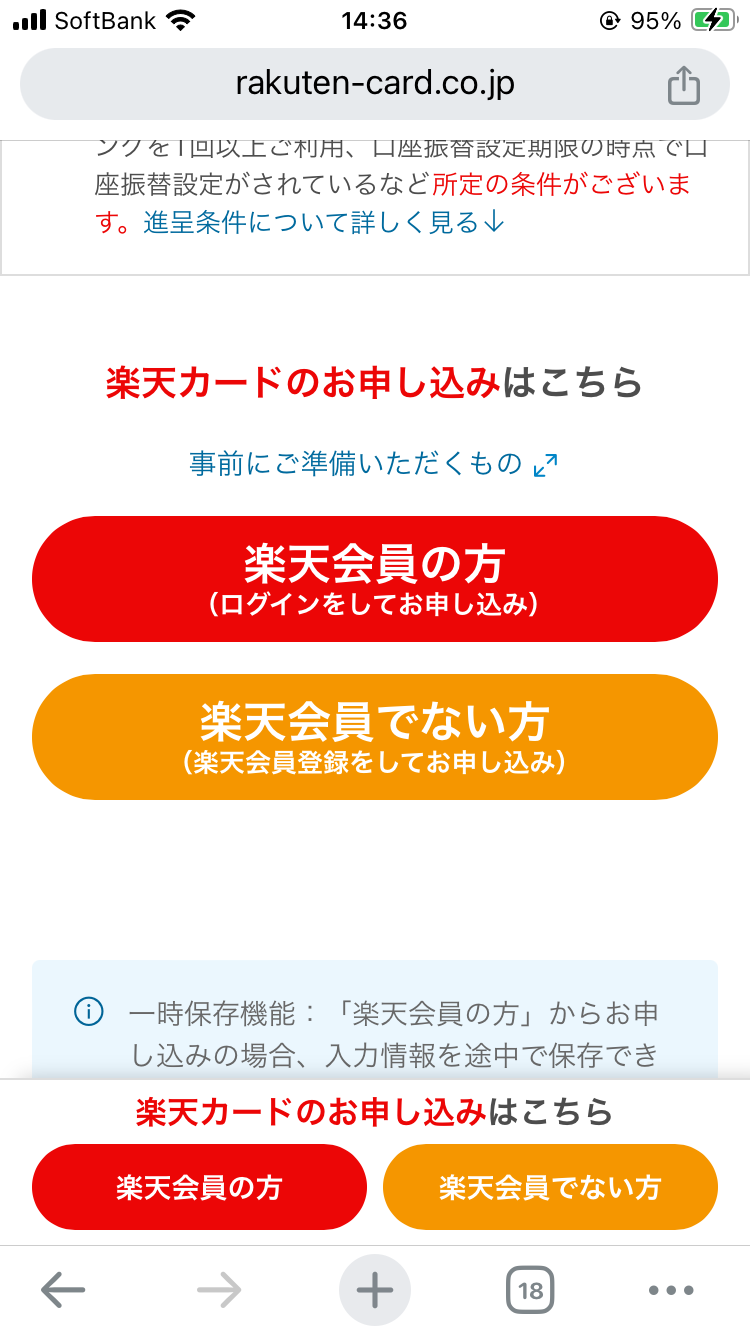This screenshot has width=750, height=1334.
Task: Select 楽天会員の方 in the sticky bottom bar
Action: 199,1187
